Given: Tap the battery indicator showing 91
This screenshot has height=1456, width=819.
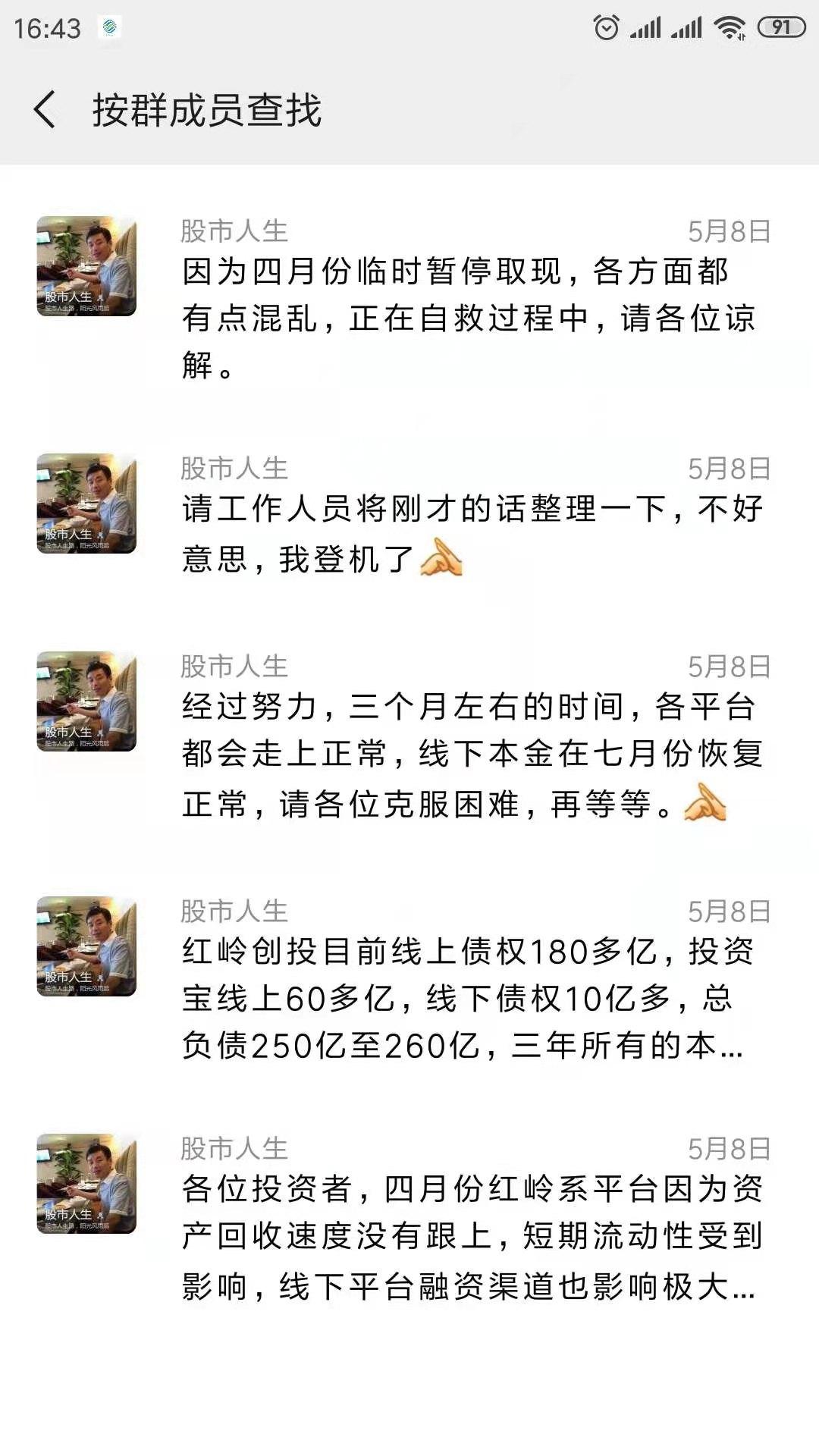Looking at the screenshot, I should click(x=783, y=25).
